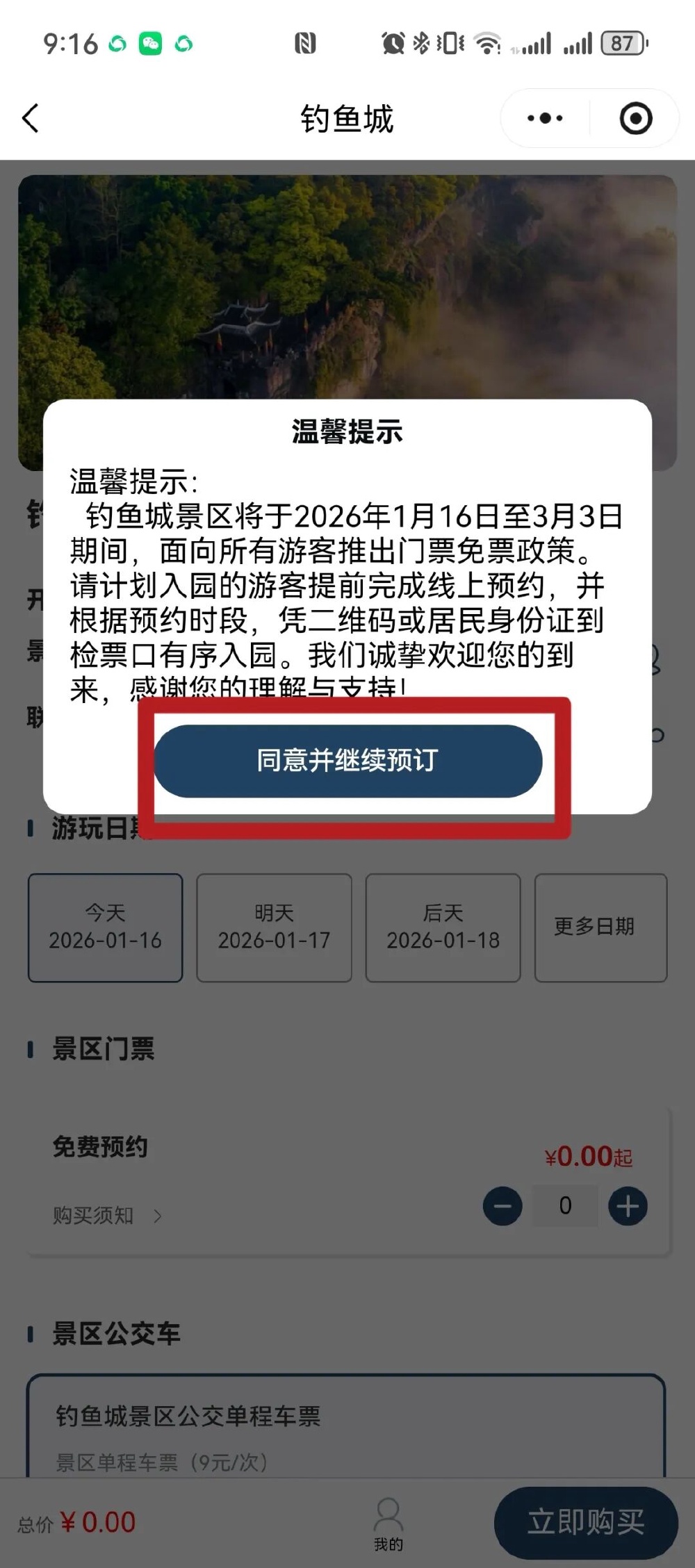Tap 同意并继续预订 to continue booking

coord(347,761)
